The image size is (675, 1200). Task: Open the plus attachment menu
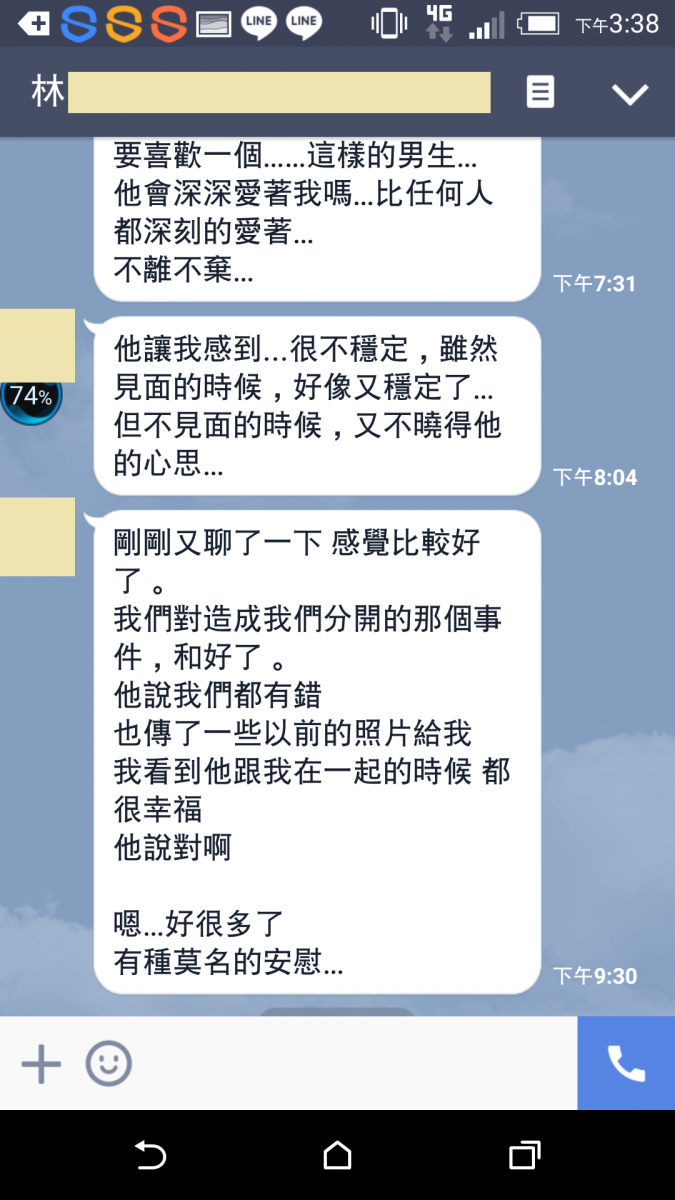pos(41,1064)
